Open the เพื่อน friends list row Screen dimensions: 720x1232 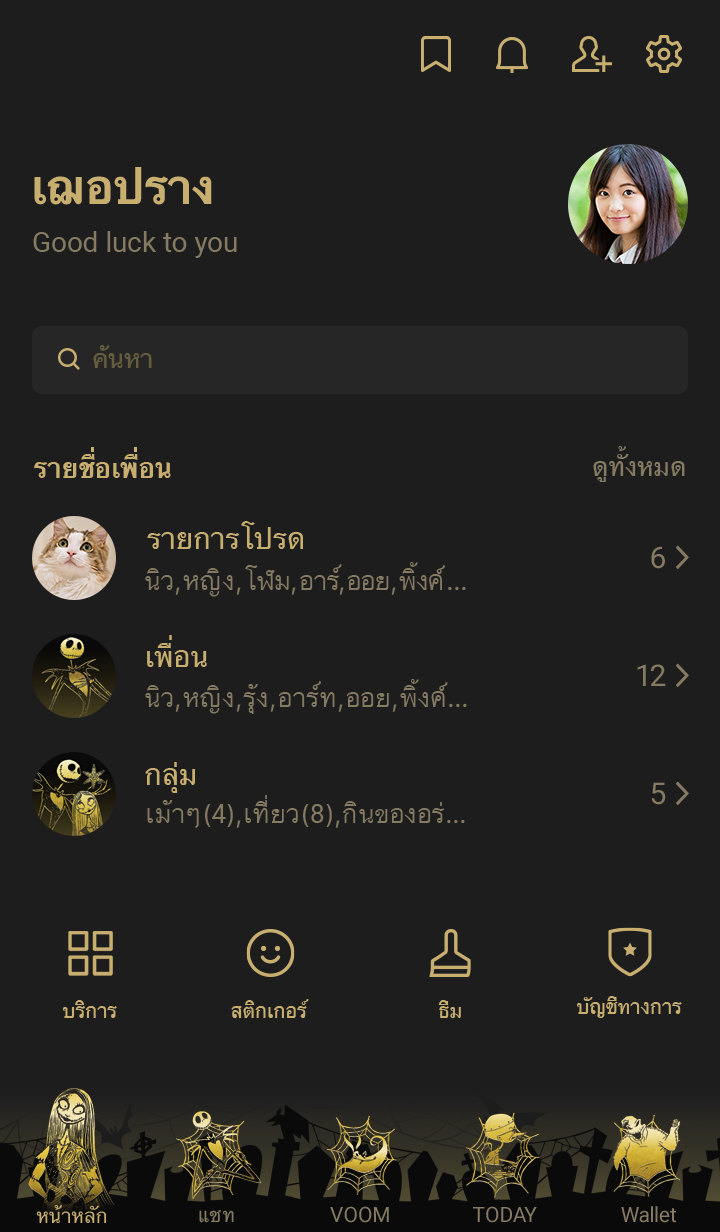[x=360, y=676]
